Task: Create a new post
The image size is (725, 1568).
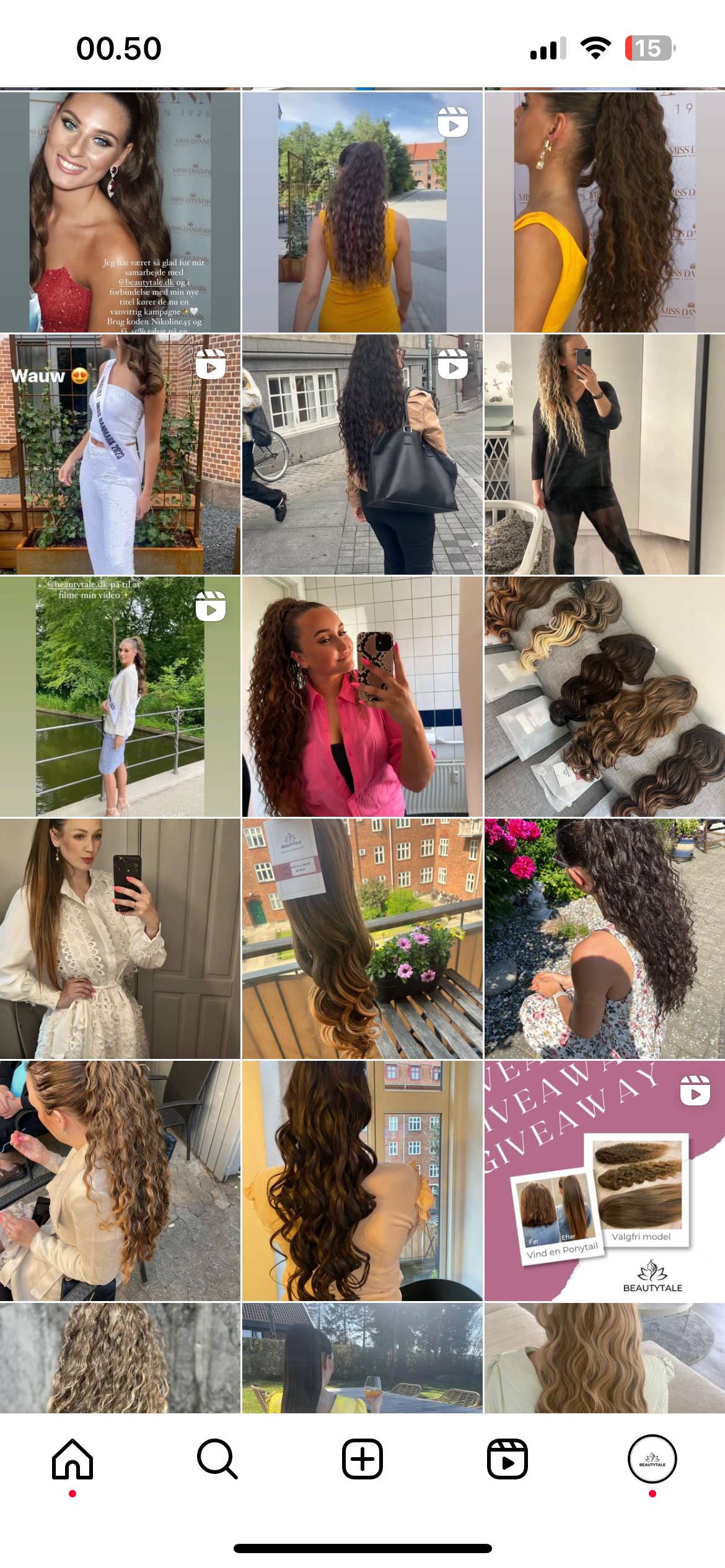Action: pos(362,1459)
